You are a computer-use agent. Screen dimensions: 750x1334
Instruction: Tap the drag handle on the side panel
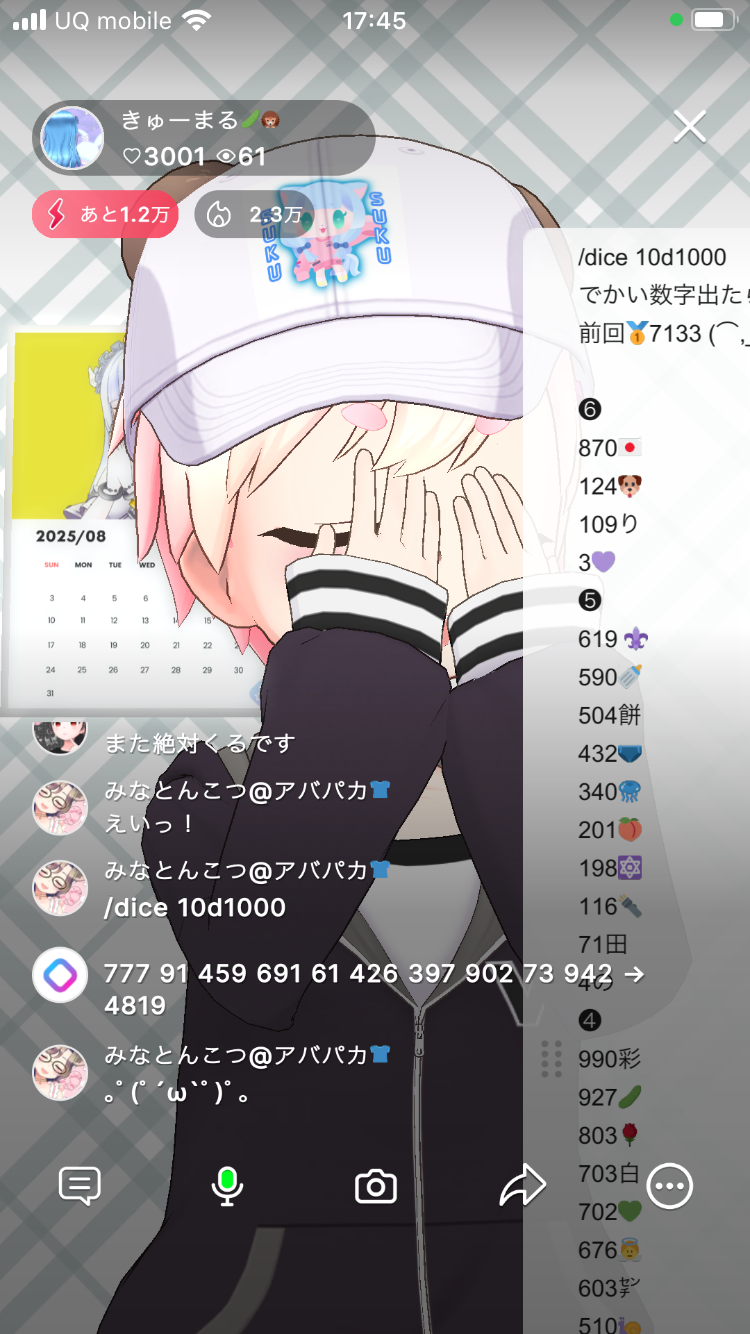[551, 1059]
